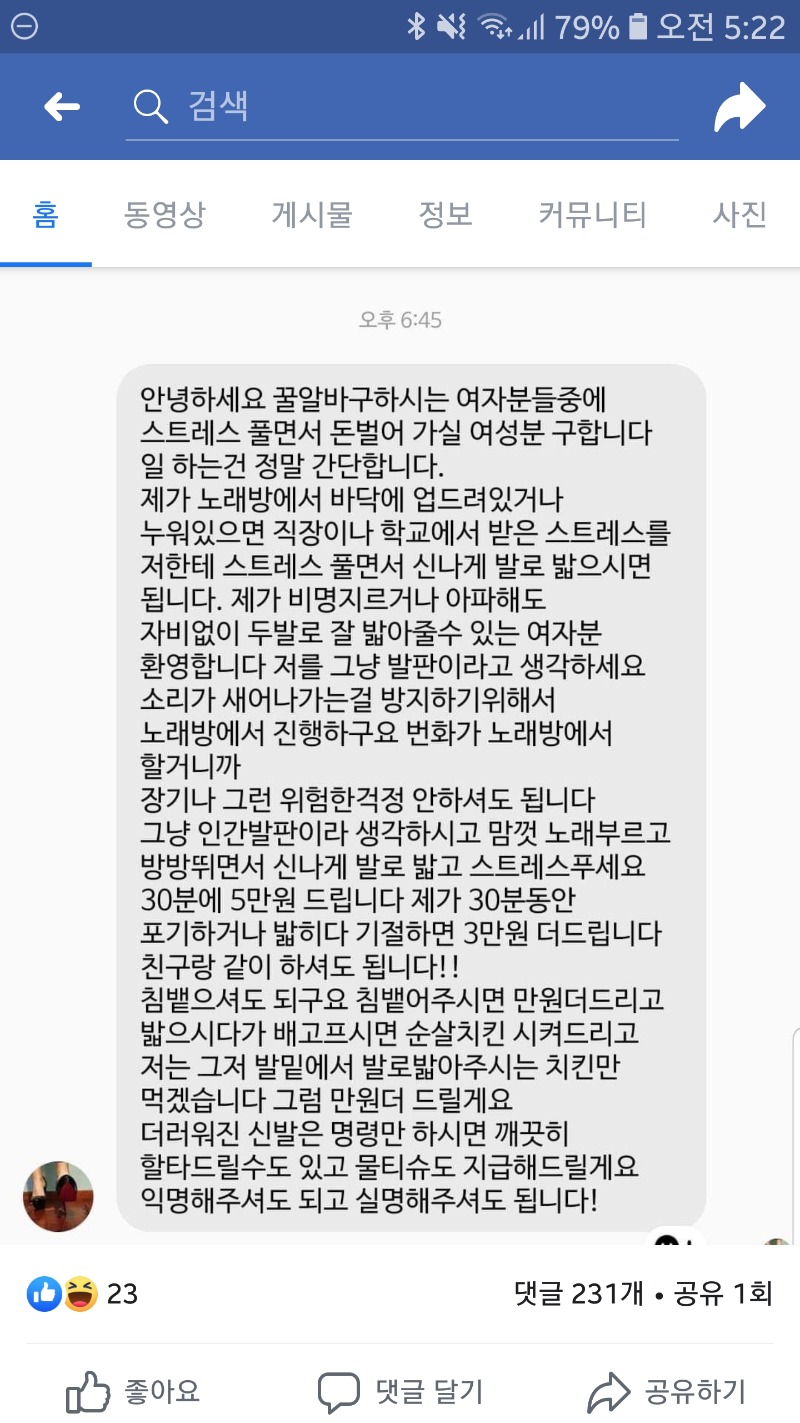View the 23 reactions
Viewport: 800px width, 1423px height.
click(82, 1294)
